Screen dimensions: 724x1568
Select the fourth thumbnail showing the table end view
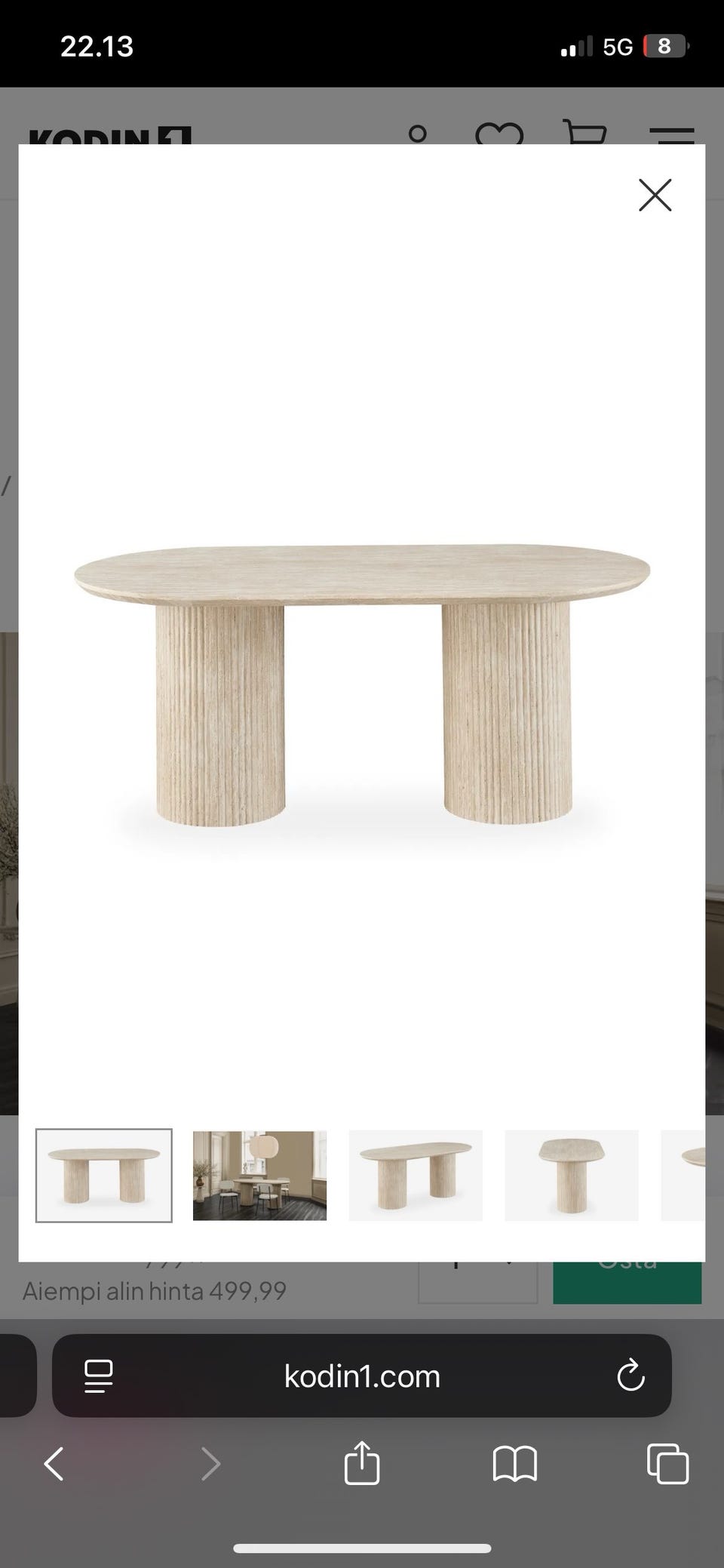point(572,1175)
